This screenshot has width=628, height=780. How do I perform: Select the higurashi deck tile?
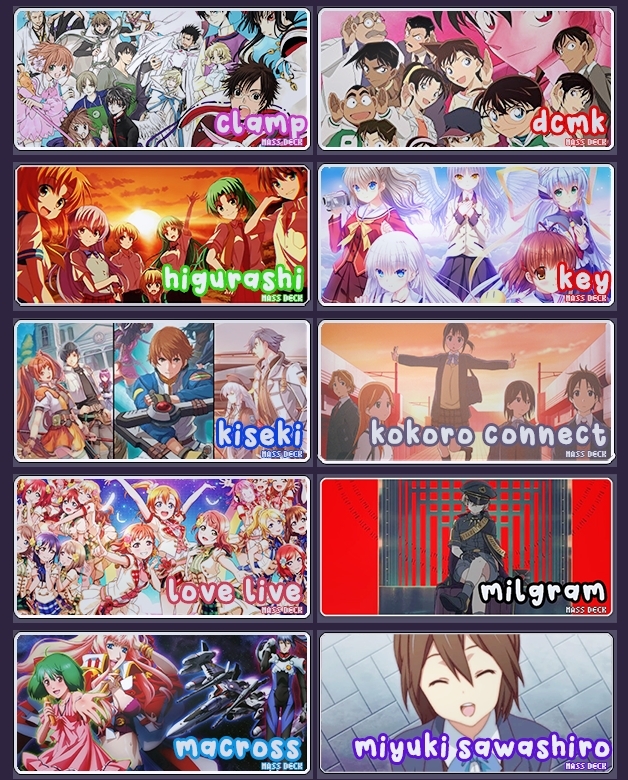click(x=162, y=235)
